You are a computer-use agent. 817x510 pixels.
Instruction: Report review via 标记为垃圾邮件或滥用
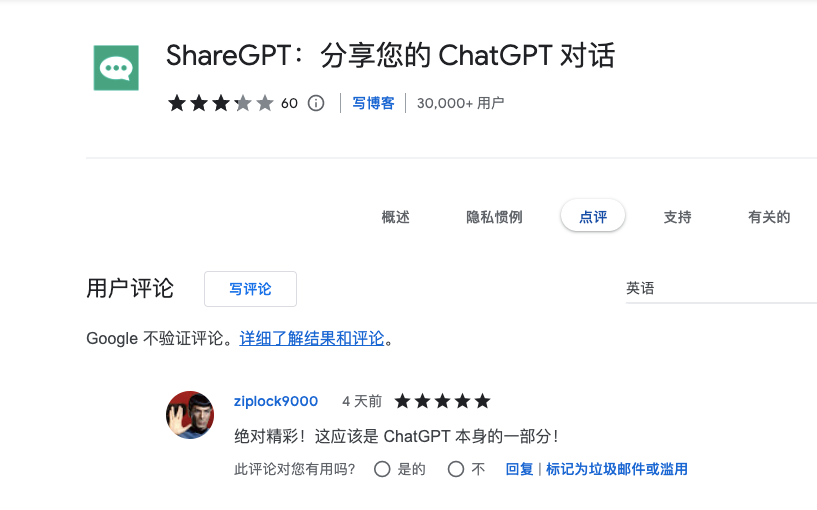[x=616, y=469]
